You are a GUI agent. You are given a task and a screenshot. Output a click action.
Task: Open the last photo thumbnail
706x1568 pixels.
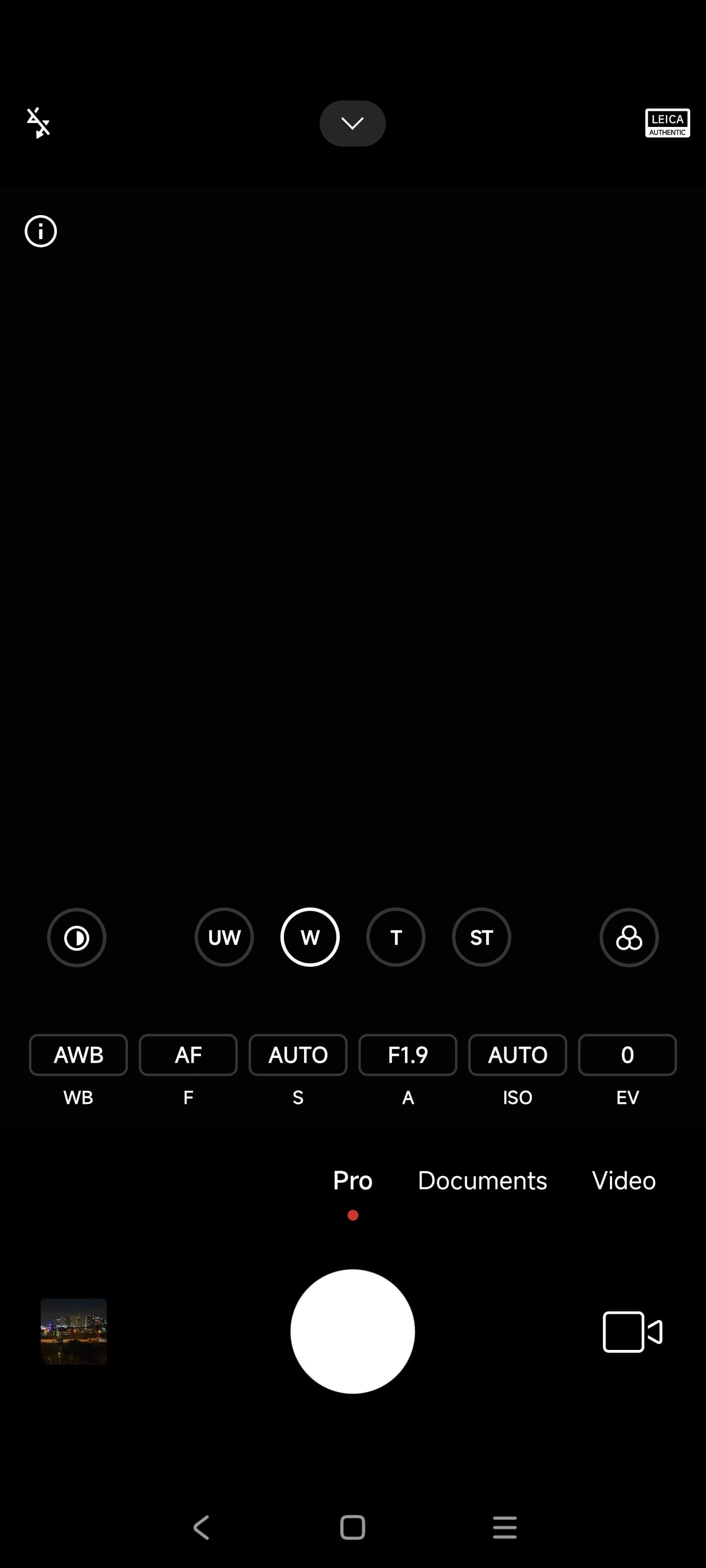(x=74, y=1331)
